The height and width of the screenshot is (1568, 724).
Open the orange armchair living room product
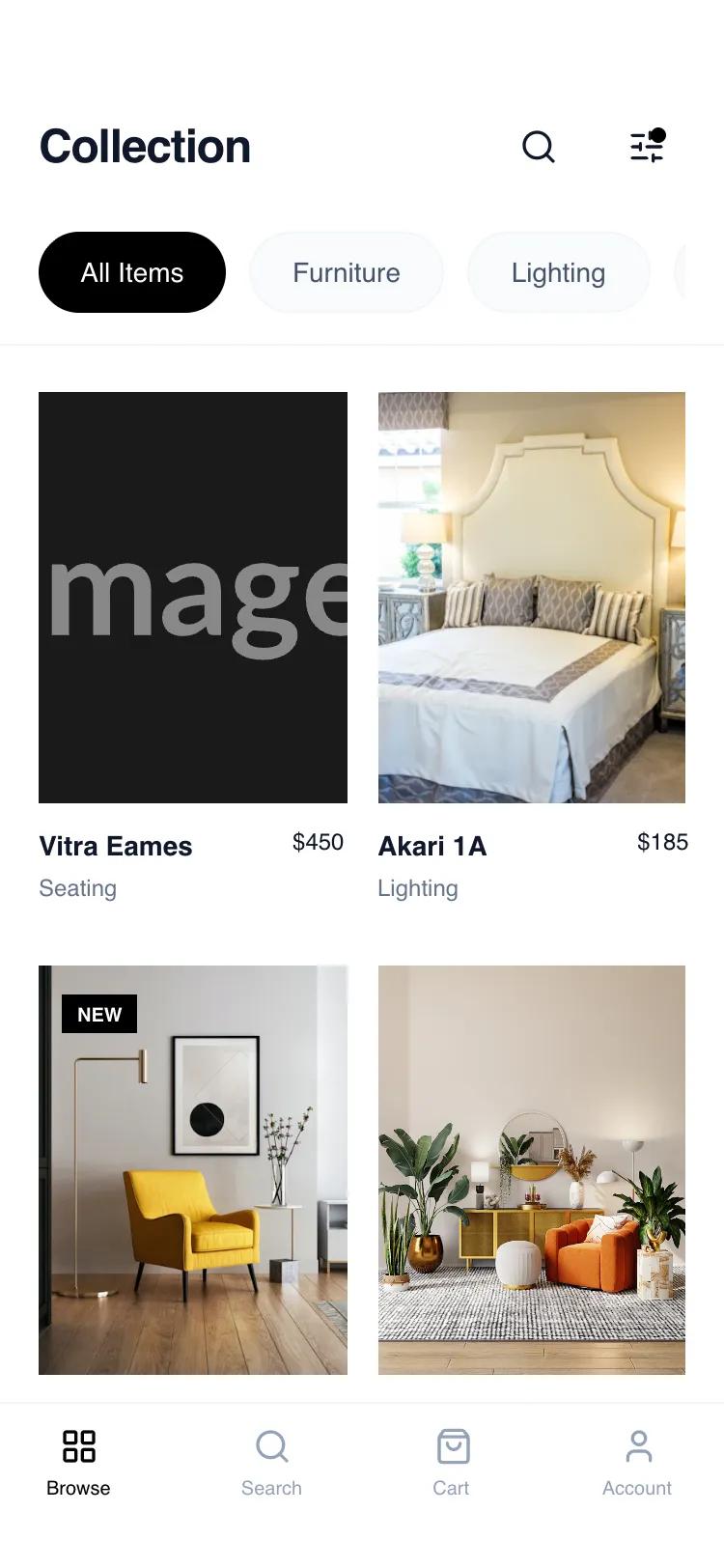532,1169
